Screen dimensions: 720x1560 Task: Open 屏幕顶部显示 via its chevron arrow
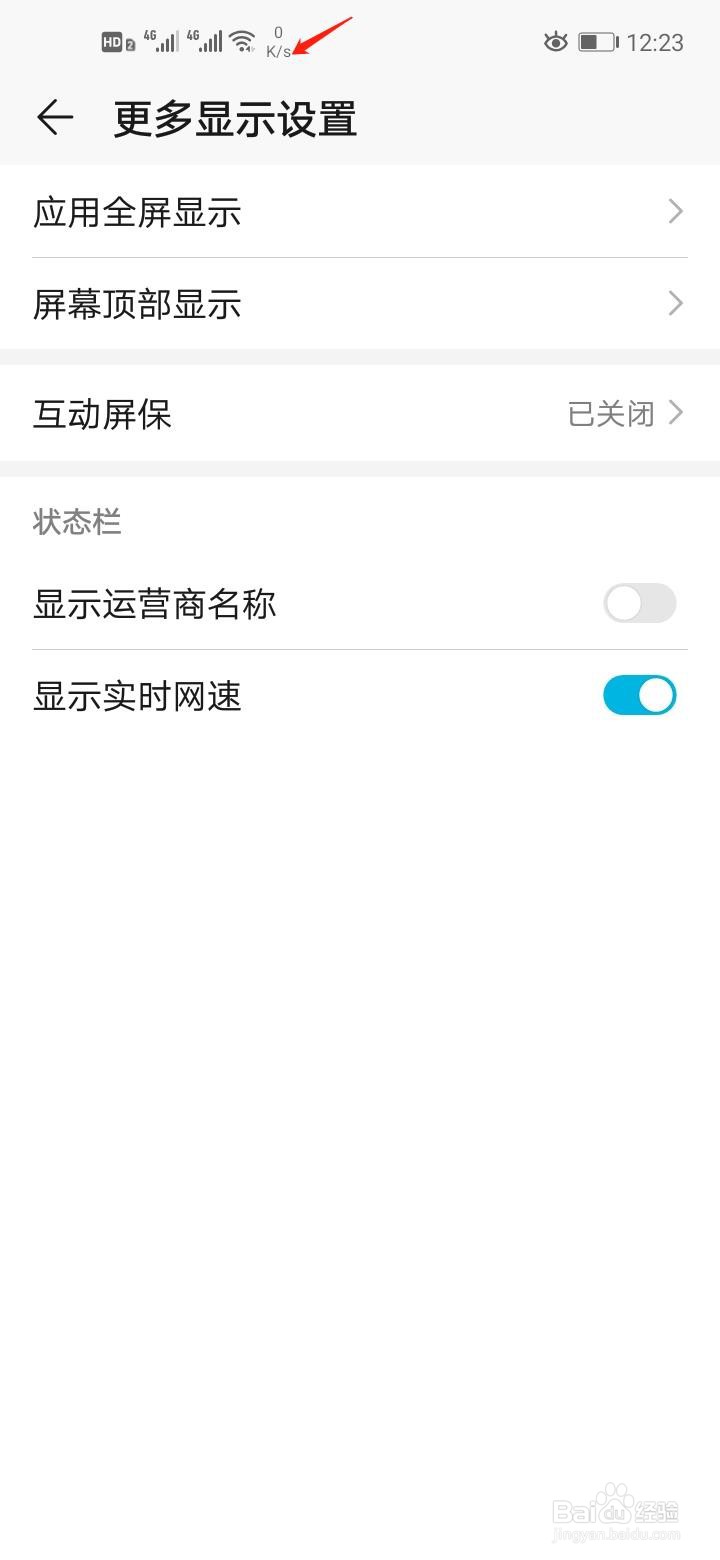pyautogui.click(x=676, y=303)
